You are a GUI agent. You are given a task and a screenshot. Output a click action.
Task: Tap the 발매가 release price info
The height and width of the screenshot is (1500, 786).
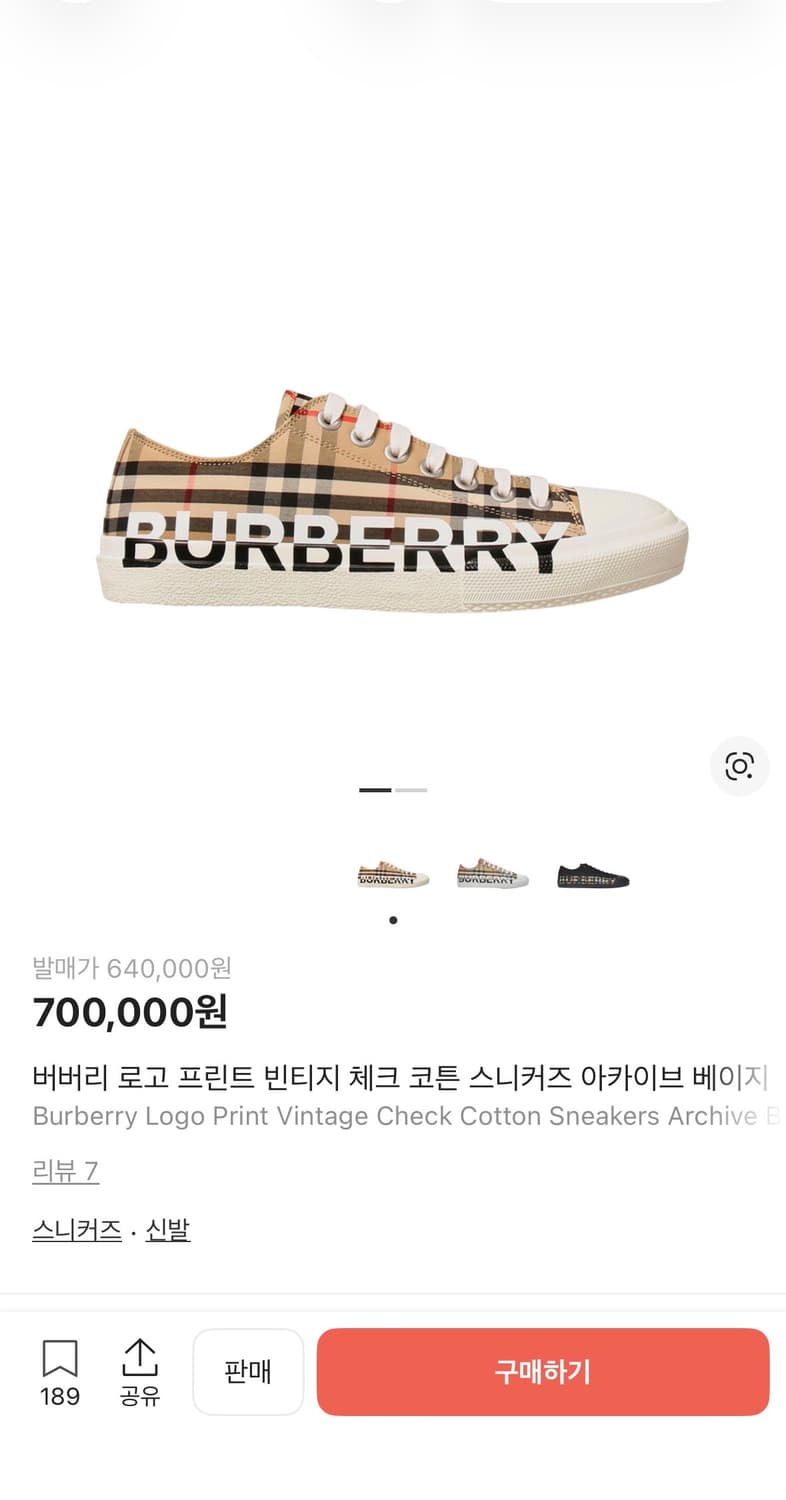[129, 967]
